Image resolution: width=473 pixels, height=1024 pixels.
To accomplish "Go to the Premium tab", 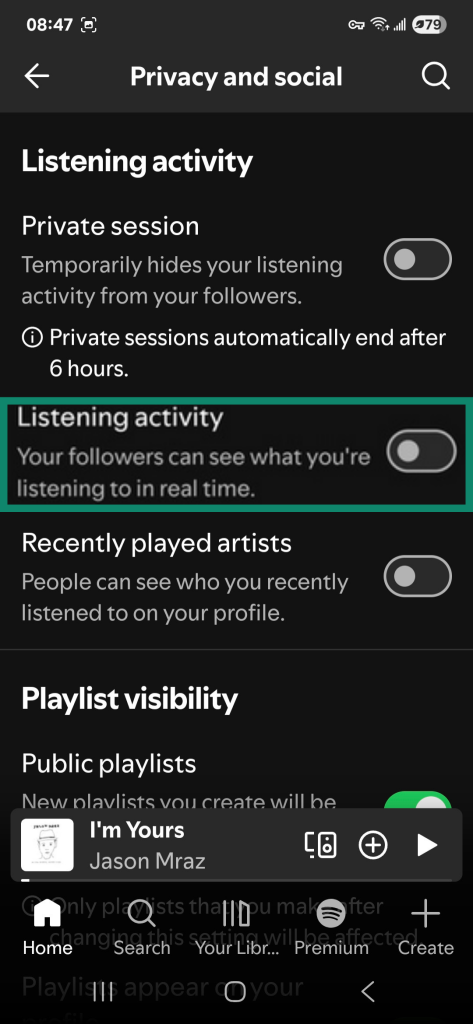I will pyautogui.click(x=331, y=927).
